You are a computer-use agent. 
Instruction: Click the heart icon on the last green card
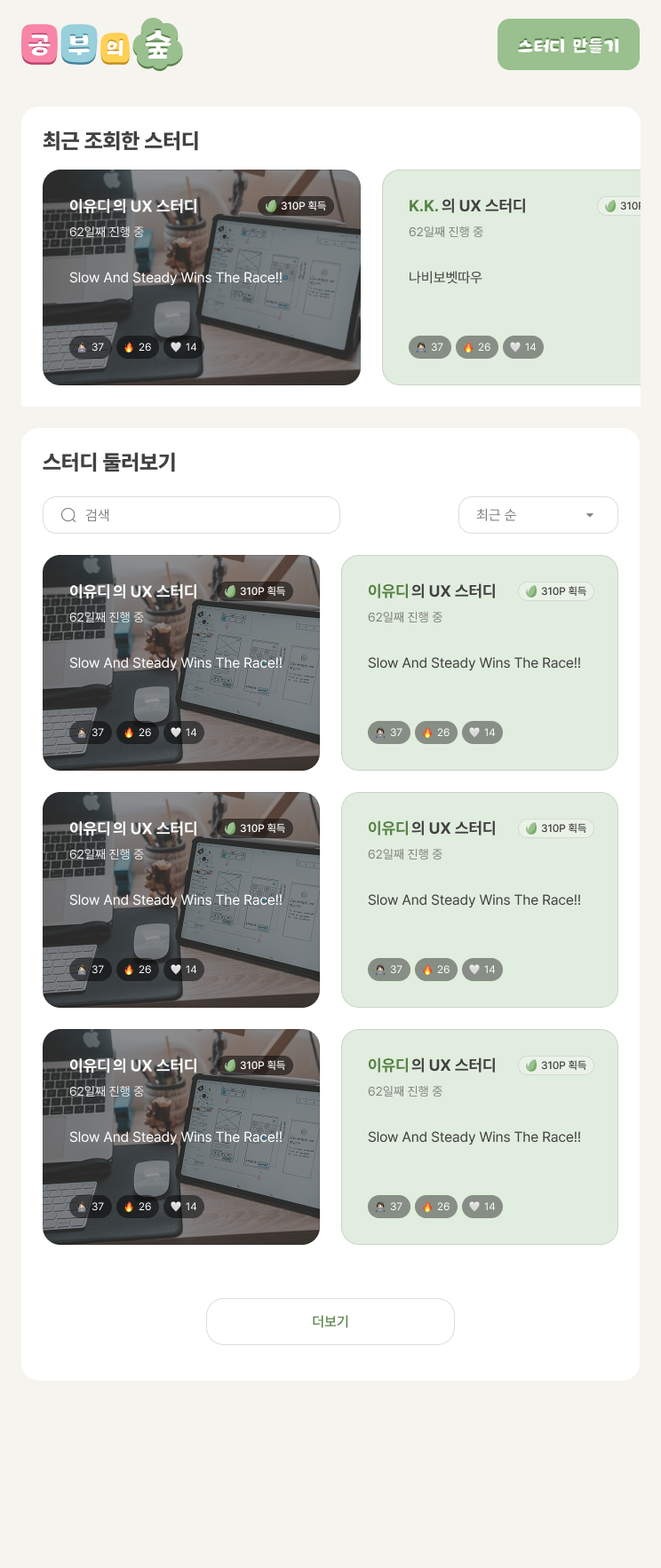tap(474, 1207)
